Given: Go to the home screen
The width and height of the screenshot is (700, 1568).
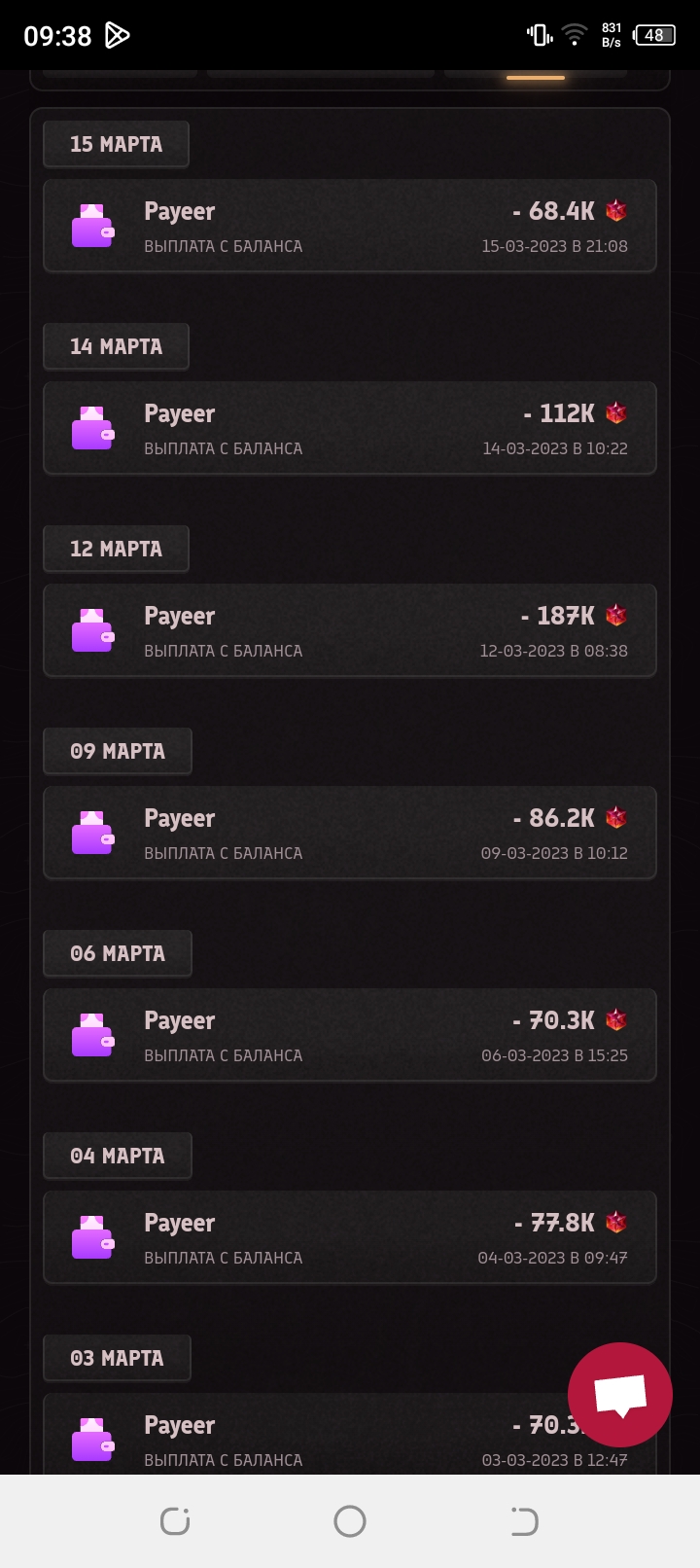Looking at the screenshot, I should [x=350, y=1521].
